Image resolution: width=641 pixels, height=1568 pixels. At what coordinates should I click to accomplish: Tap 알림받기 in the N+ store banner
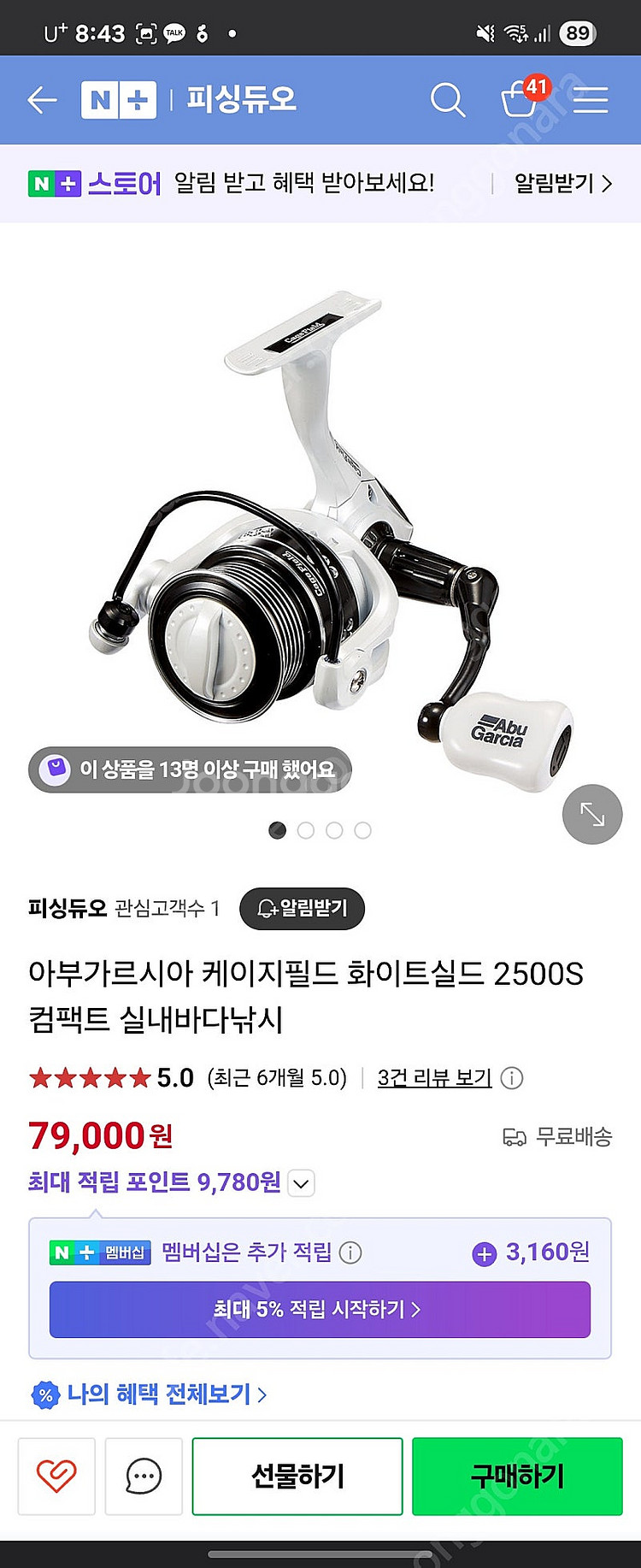(x=562, y=183)
